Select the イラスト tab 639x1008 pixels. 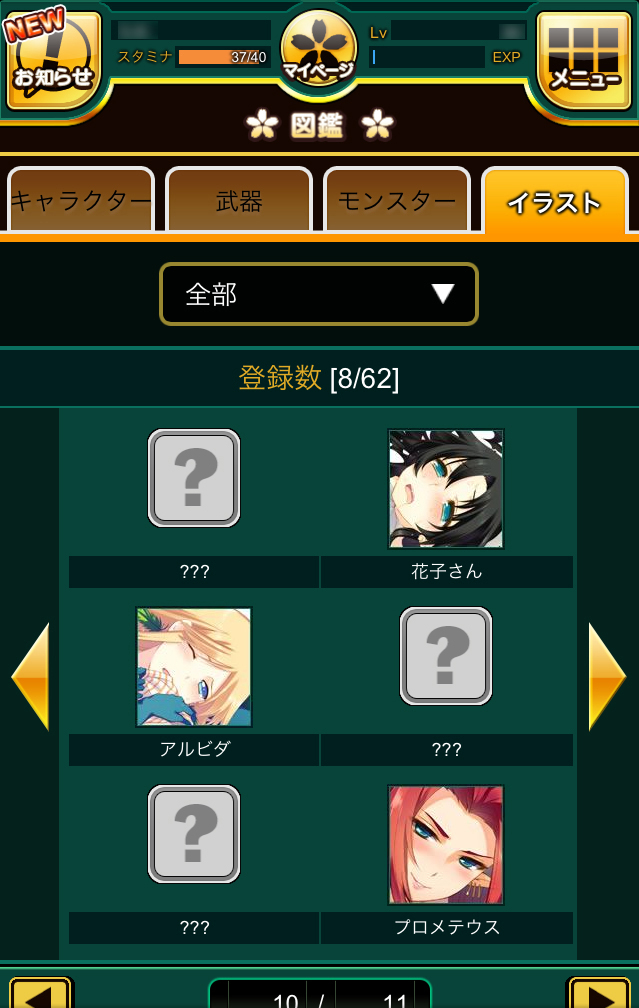(555, 200)
